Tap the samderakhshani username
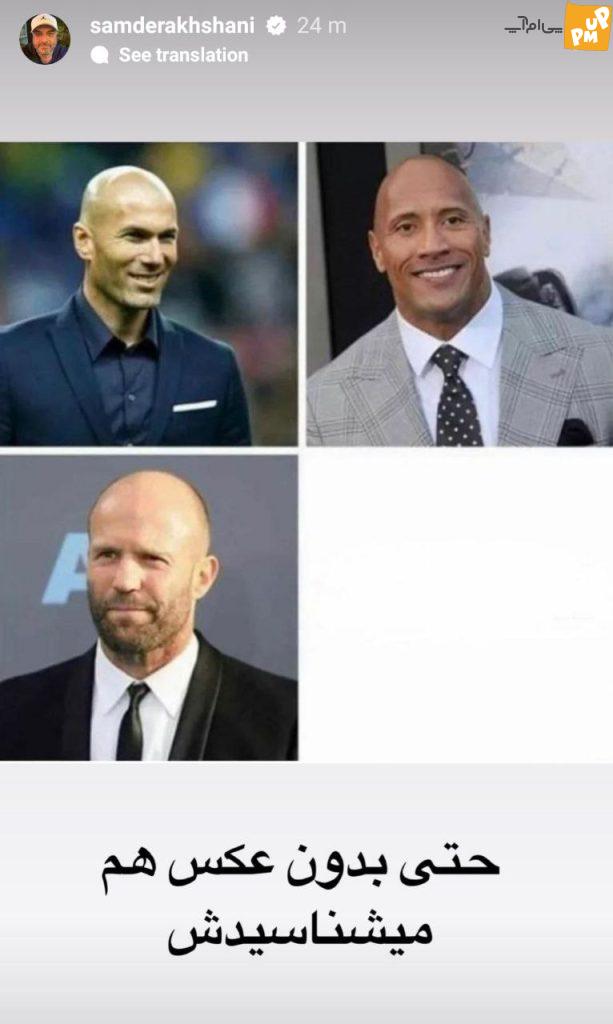This screenshot has height=1024, width=613. click(172, 25)
